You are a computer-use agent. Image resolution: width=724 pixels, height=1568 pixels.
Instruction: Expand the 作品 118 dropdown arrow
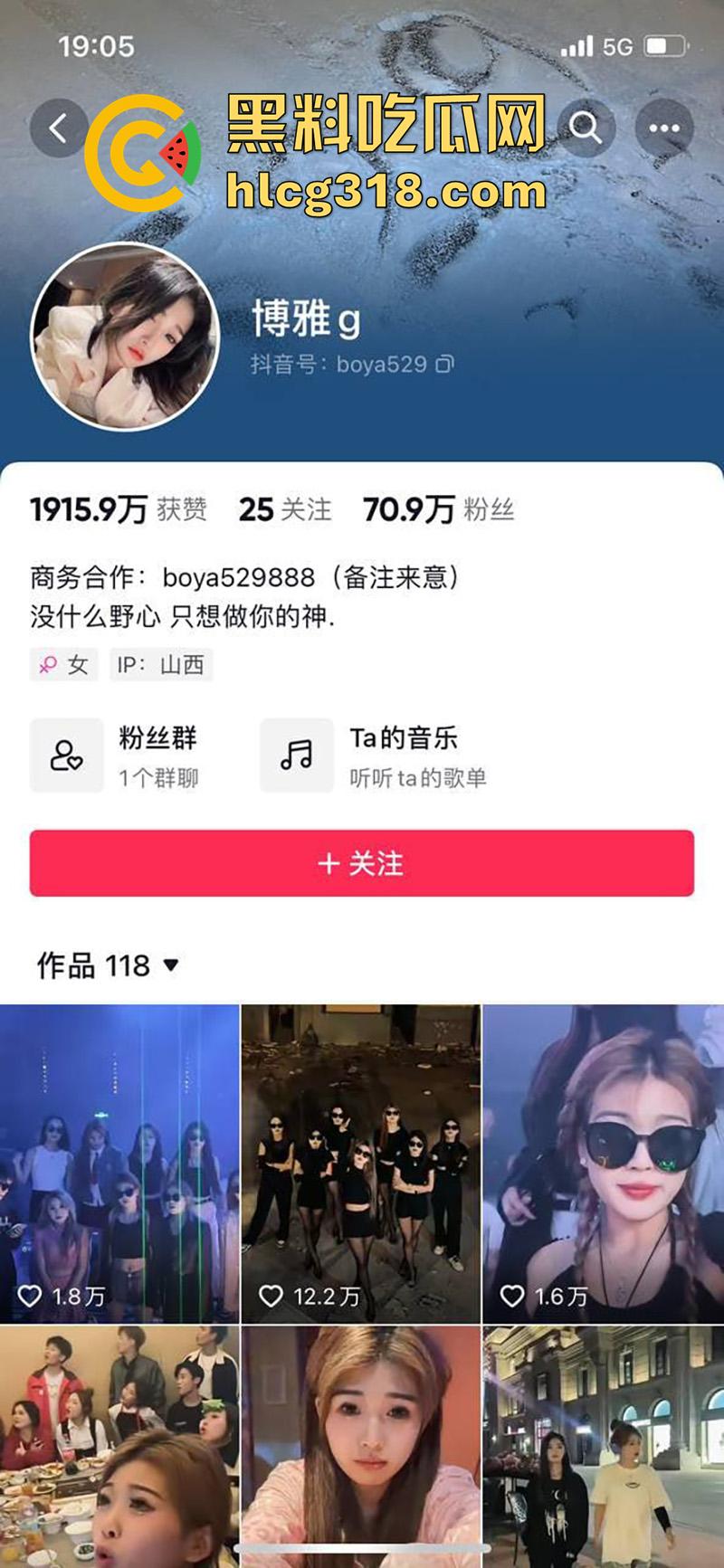[x=170, y=967]
